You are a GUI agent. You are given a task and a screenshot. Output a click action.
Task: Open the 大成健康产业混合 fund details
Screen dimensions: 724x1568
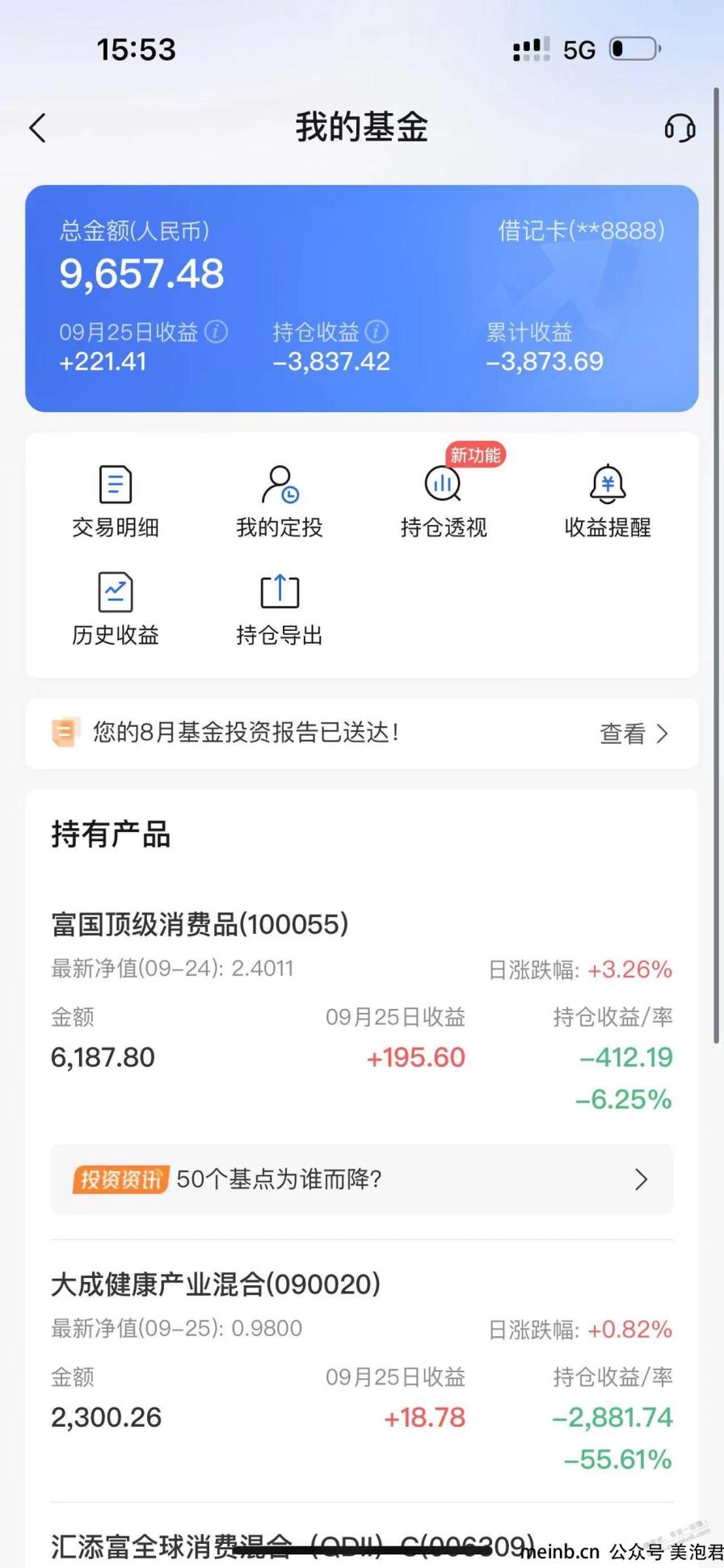[x=362, y=1371]
